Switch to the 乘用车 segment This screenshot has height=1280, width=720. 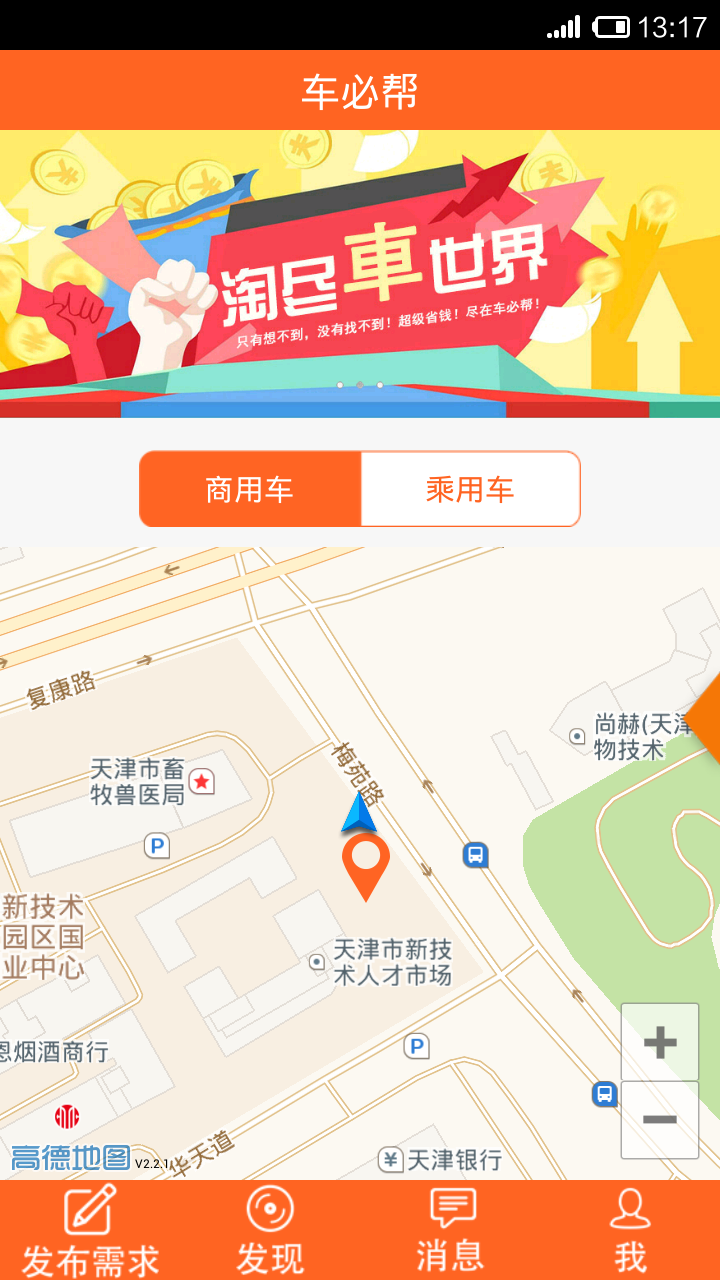(x=470, y=489)
